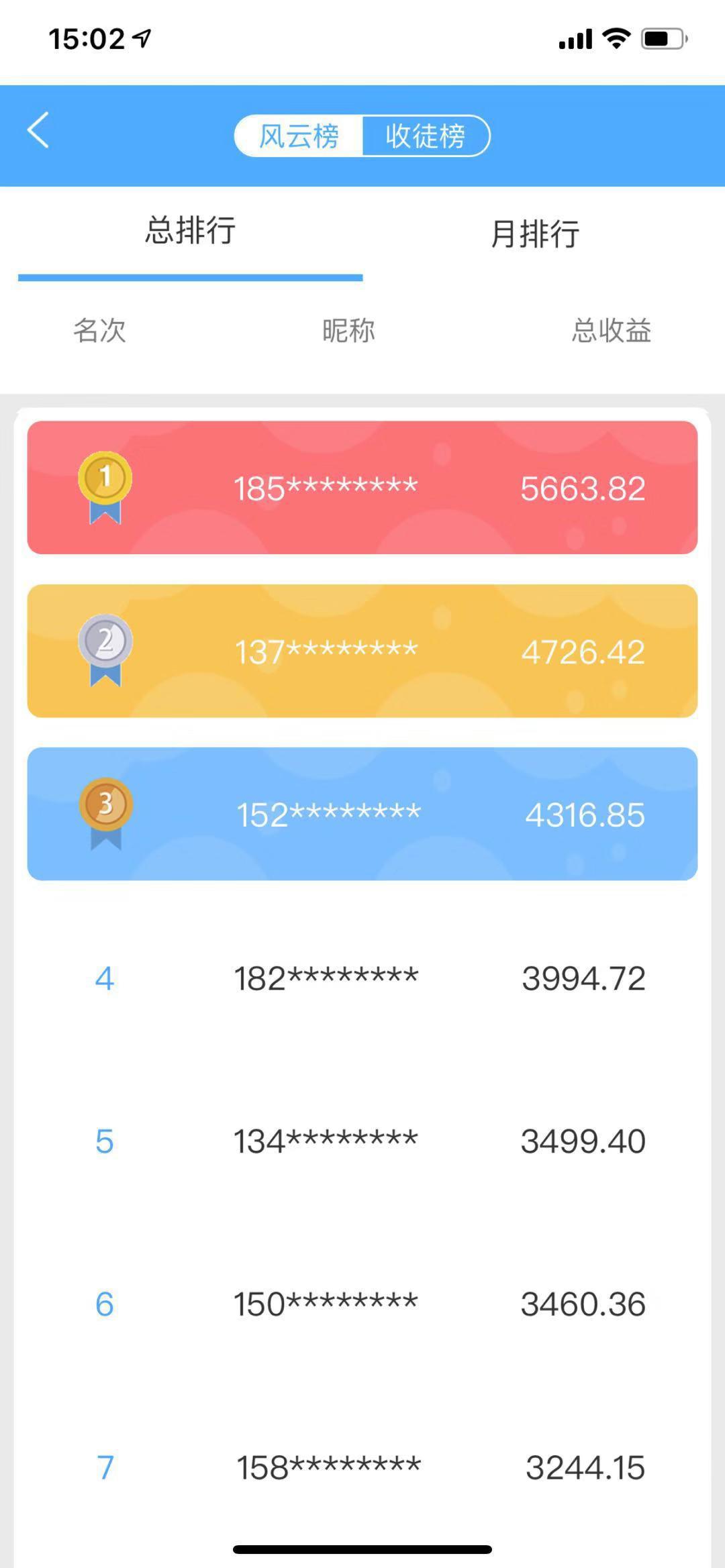The width and height of the screenshot is (725, 1568).
Task: Select the 总排行 tab
Action: [x=190, y=231]
